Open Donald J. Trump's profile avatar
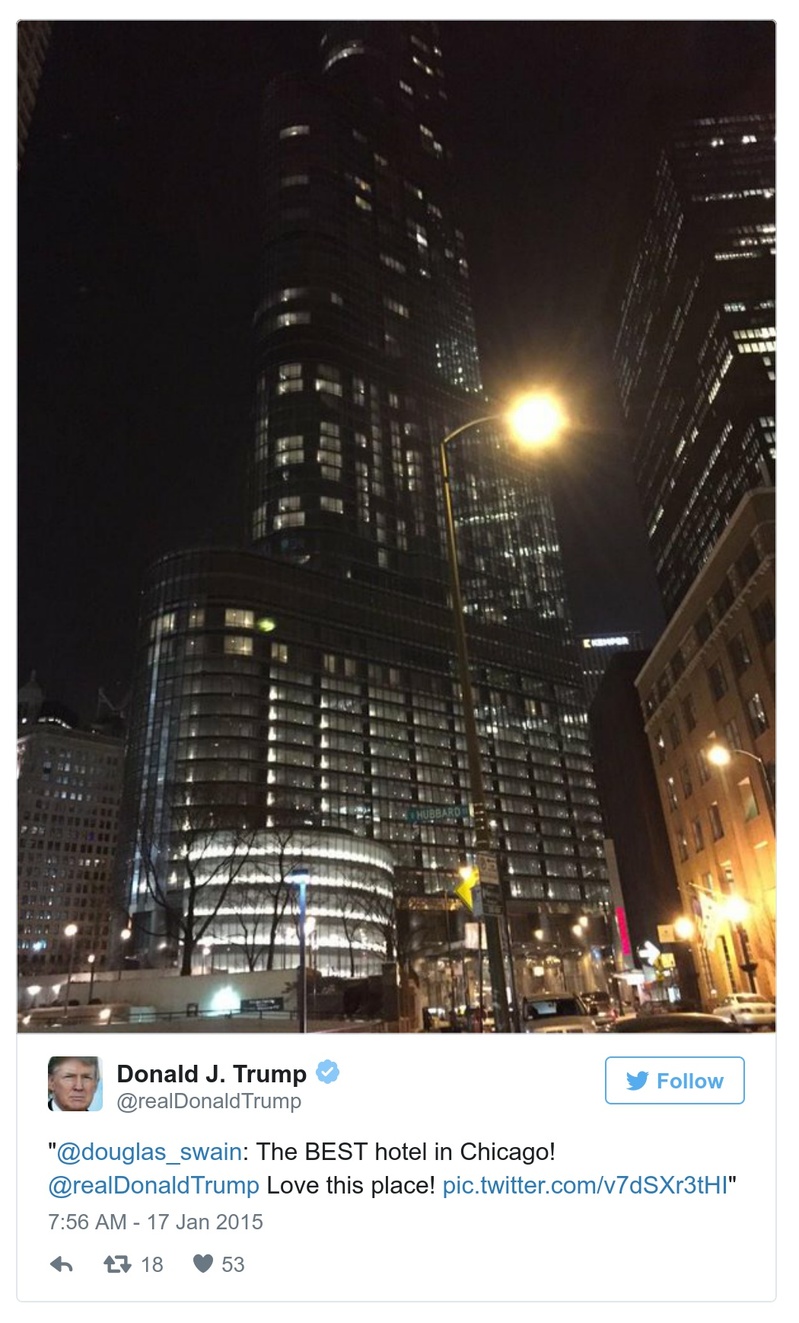The height and width of the screenshot is (1323, 799). (x=75, y=1084)
